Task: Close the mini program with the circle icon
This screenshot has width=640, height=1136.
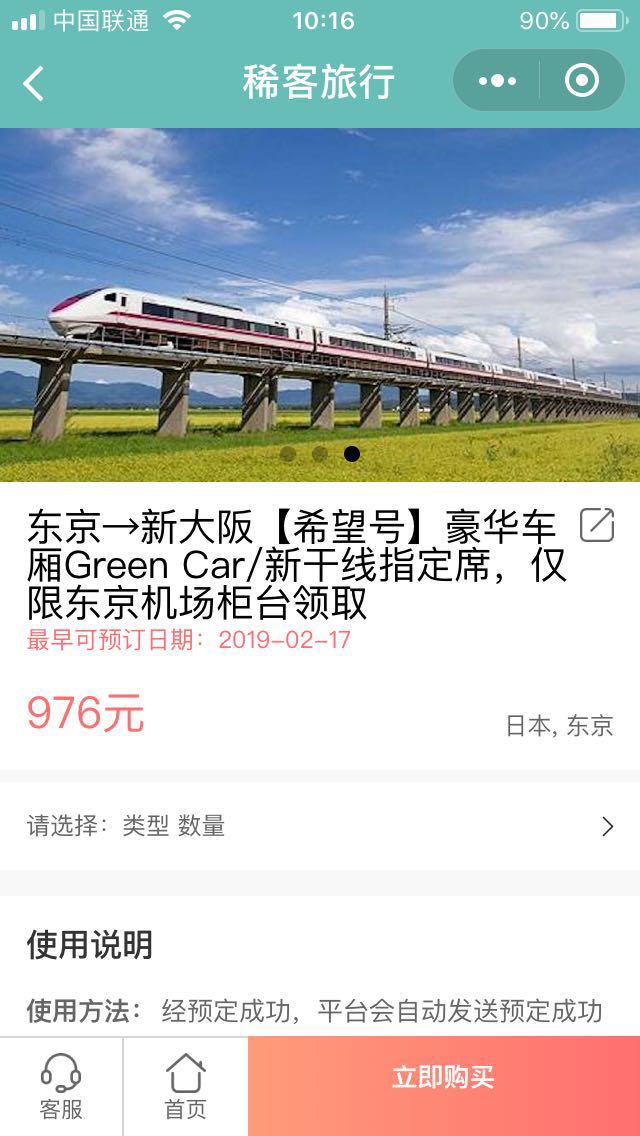Action: click(582, 81)
